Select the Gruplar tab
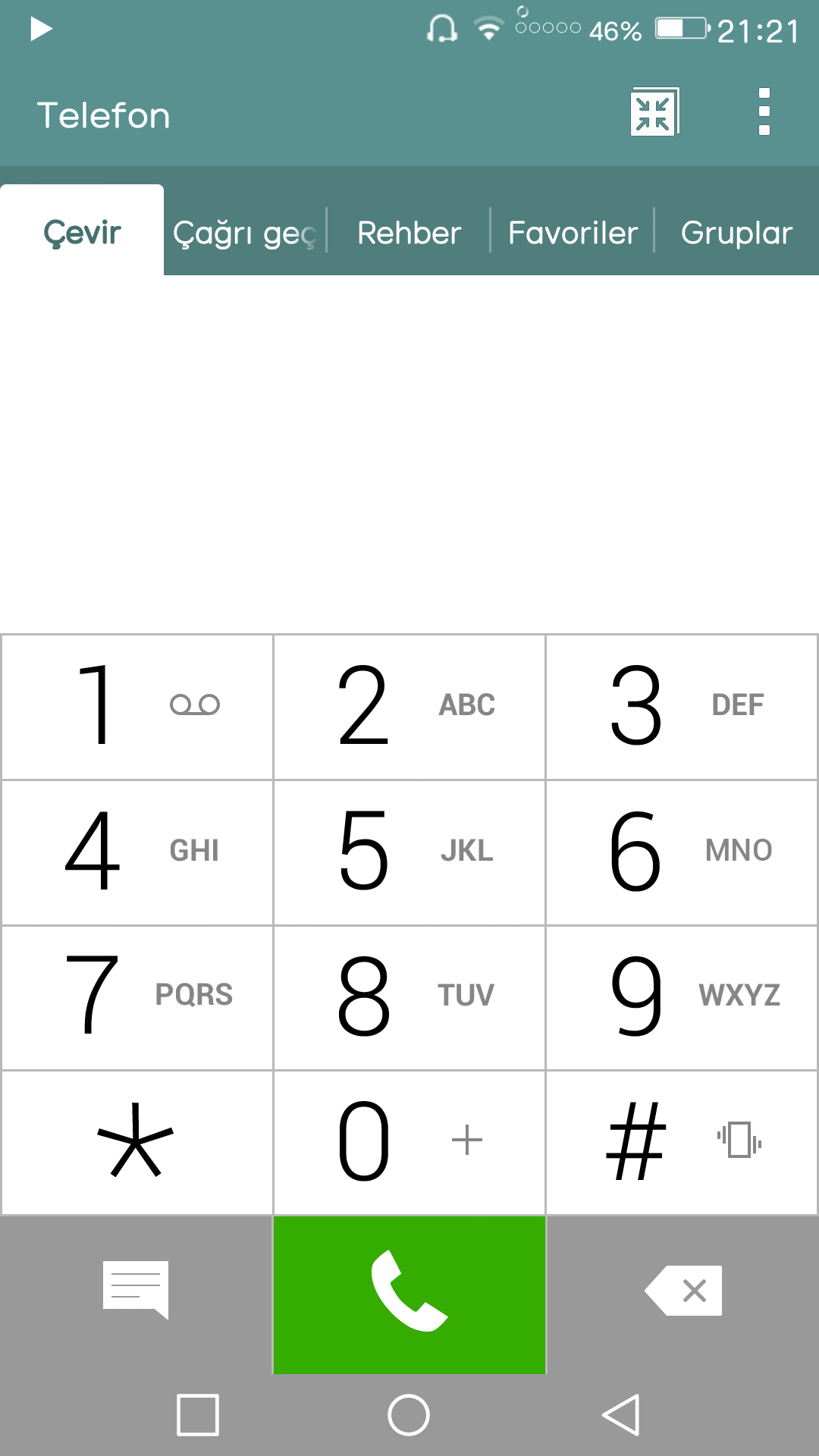The image size is (819, 1456). coord(736,232)
